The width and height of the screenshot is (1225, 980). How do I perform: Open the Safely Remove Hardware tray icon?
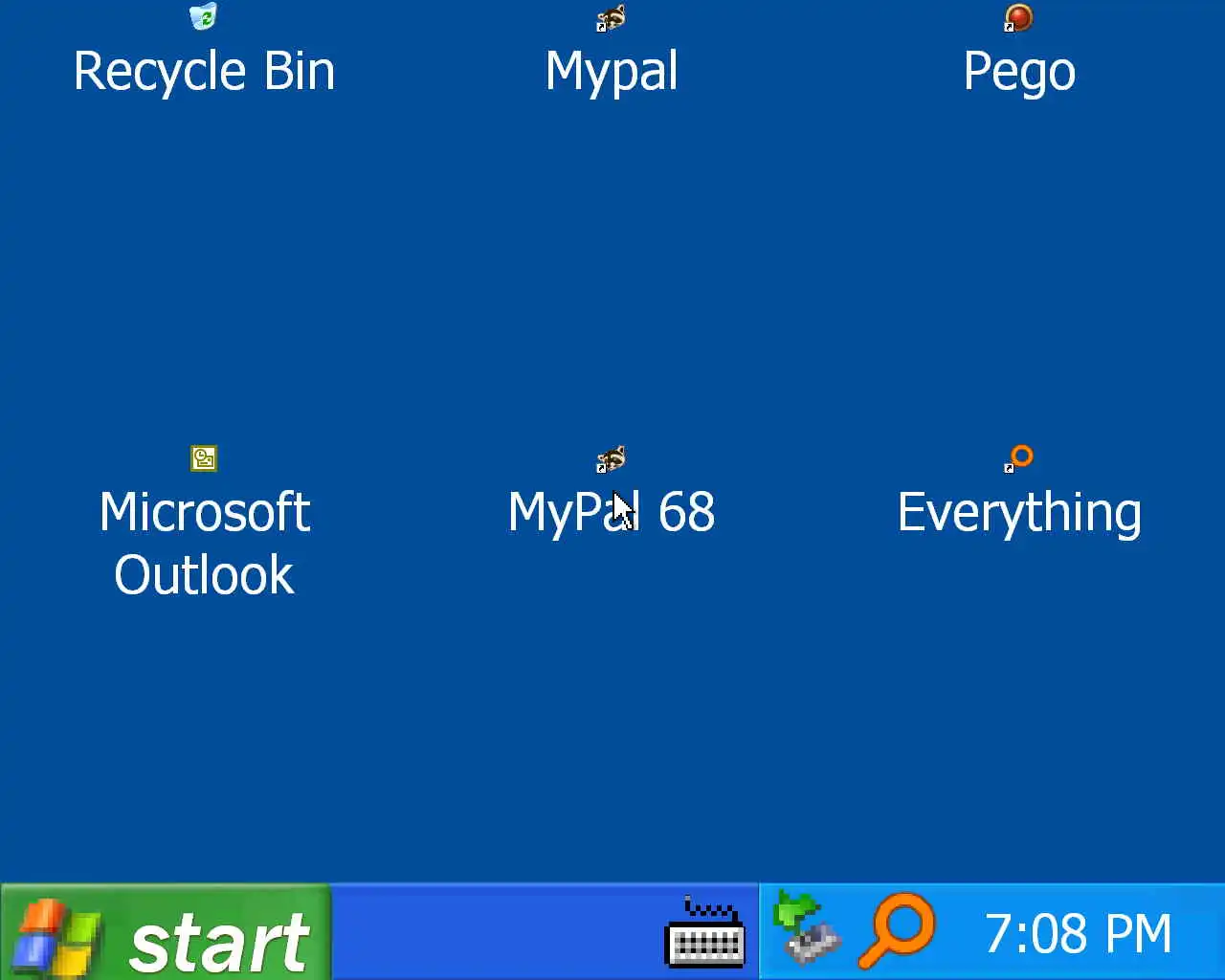click(x=806, y=926)
